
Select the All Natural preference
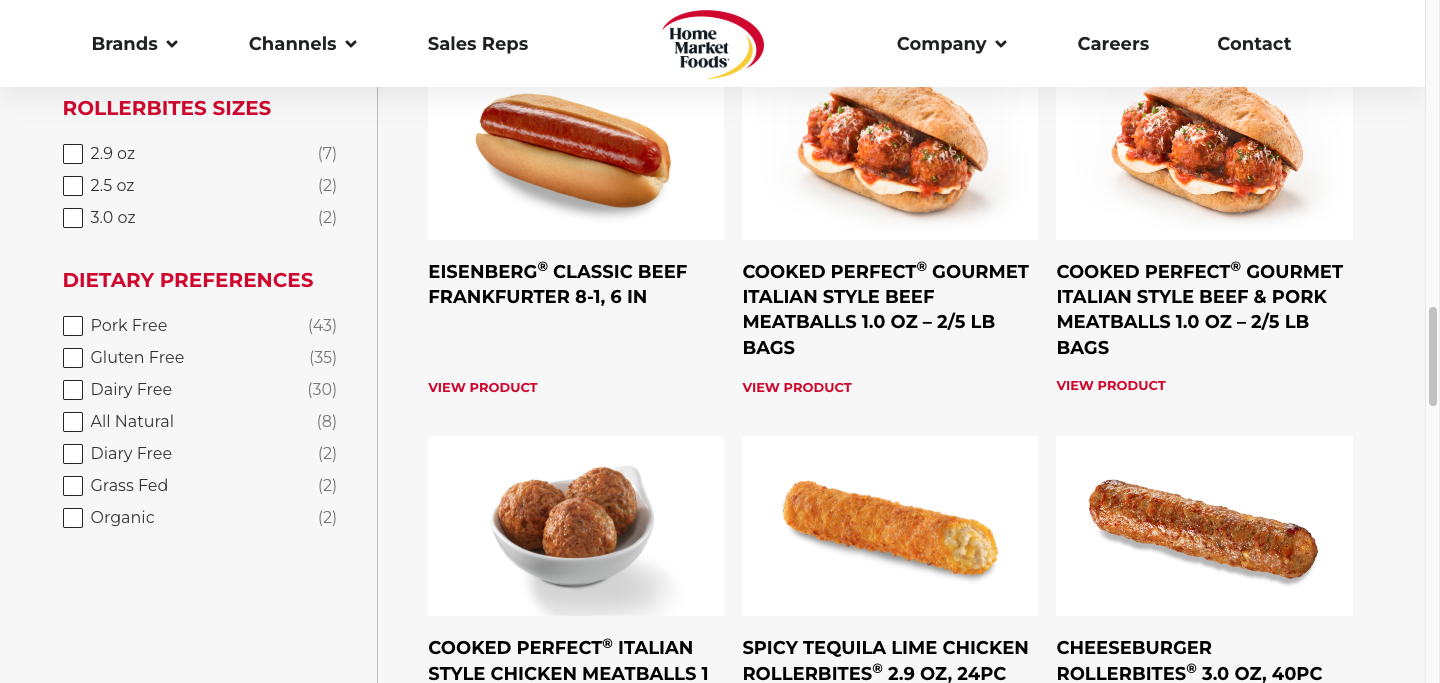[x=73, y=422]
